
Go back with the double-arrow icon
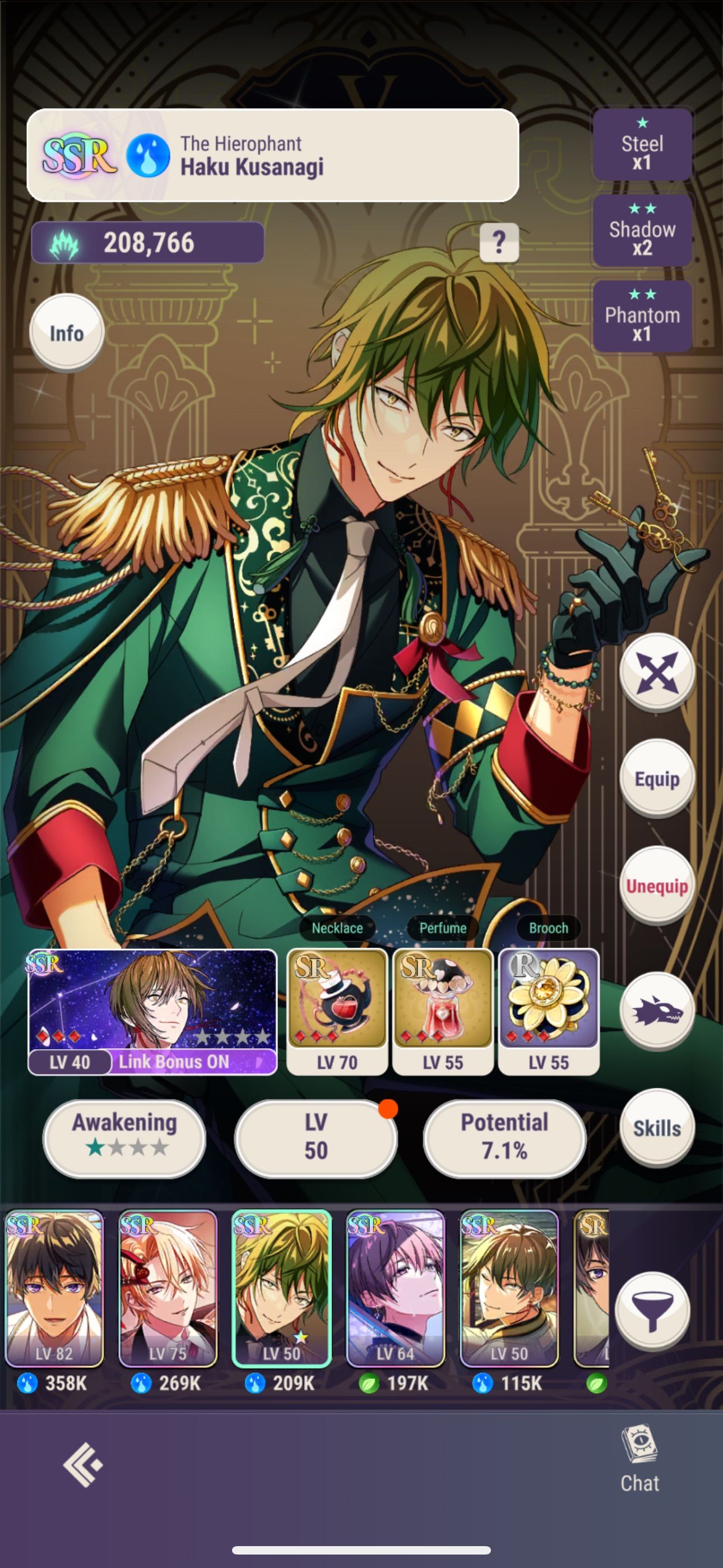[x=83, y=1464]
